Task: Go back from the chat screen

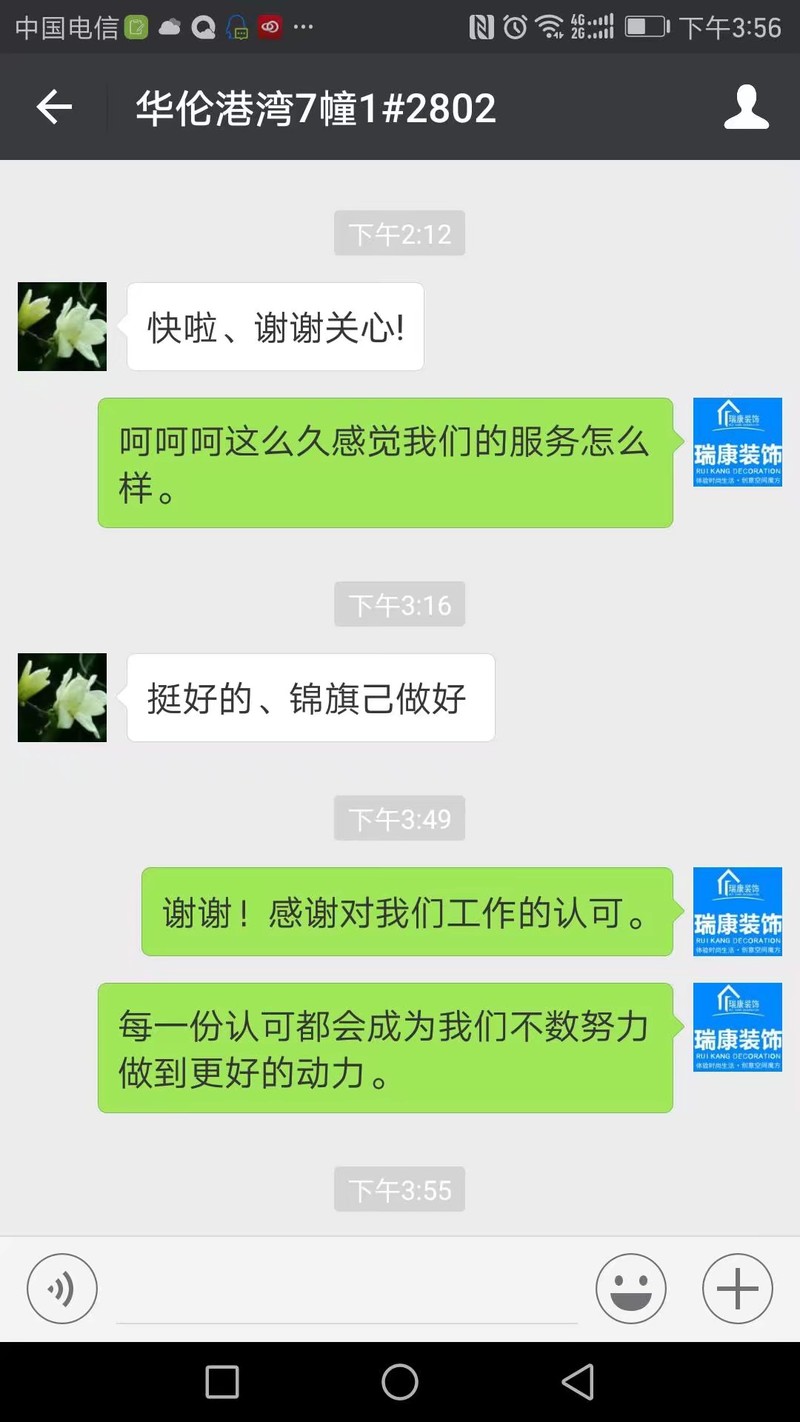Action: [54, 107]
